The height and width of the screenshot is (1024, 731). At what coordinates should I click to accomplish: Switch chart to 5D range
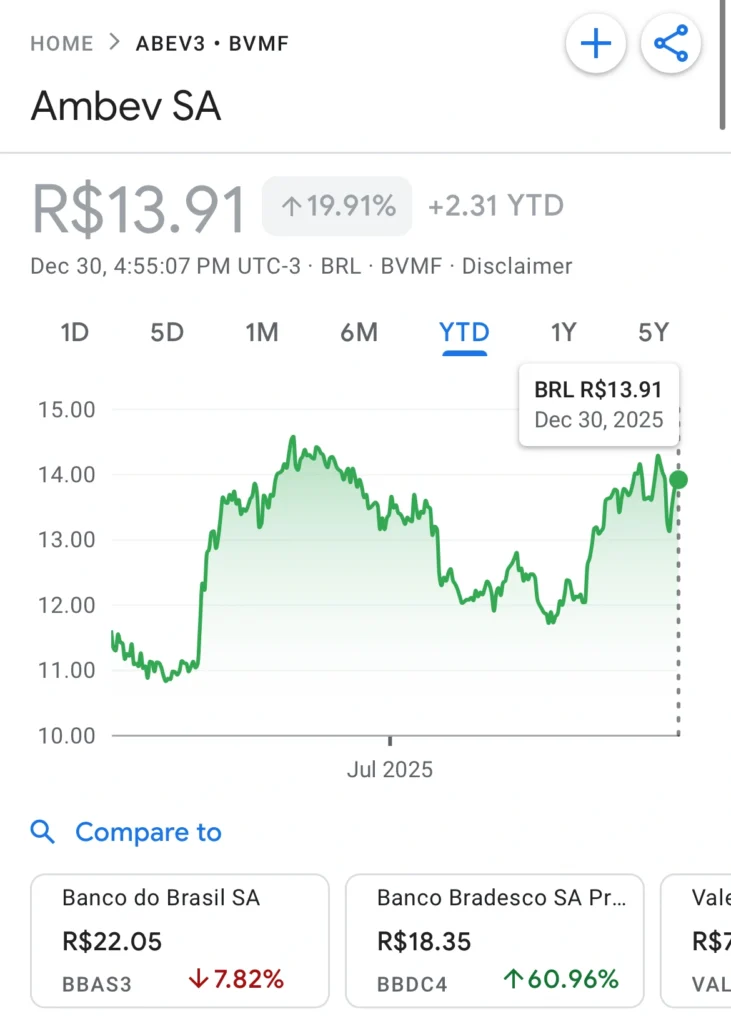pyautogui.click(x=167, y=332)
